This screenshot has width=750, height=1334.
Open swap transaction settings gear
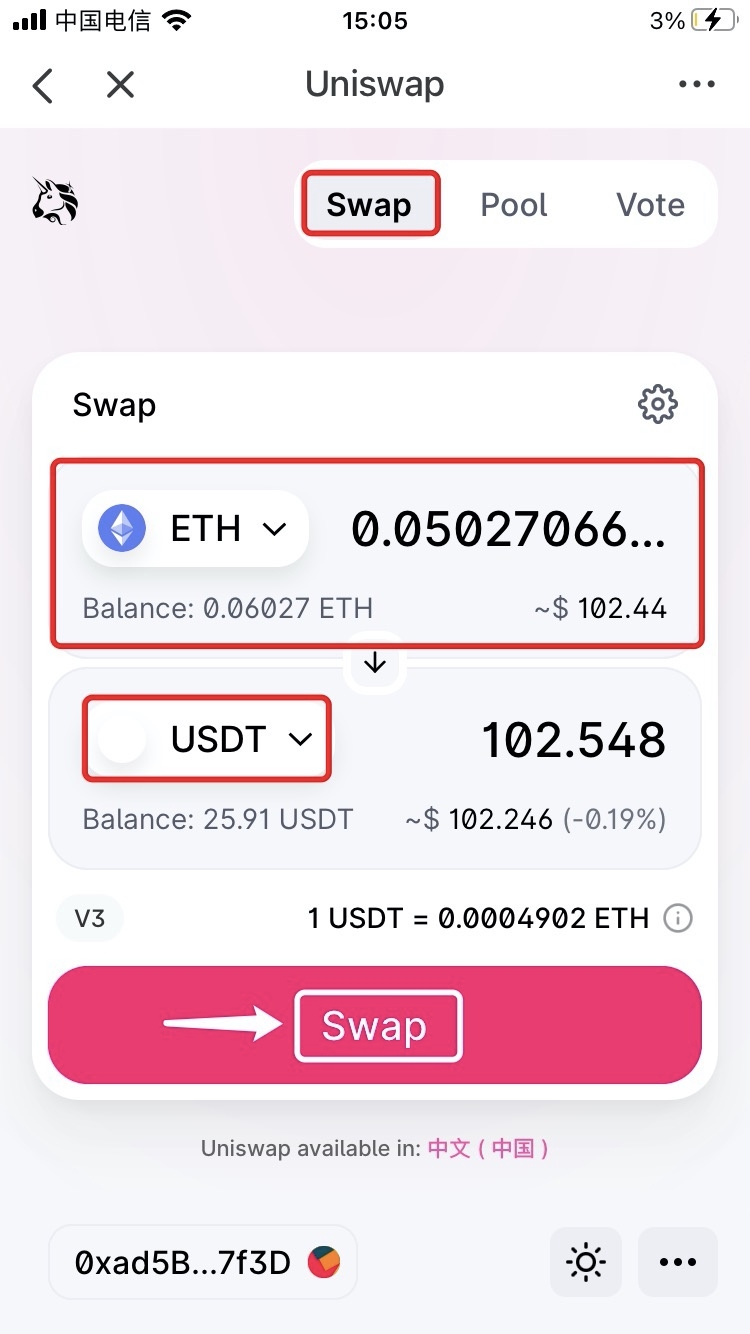(657, 405)
